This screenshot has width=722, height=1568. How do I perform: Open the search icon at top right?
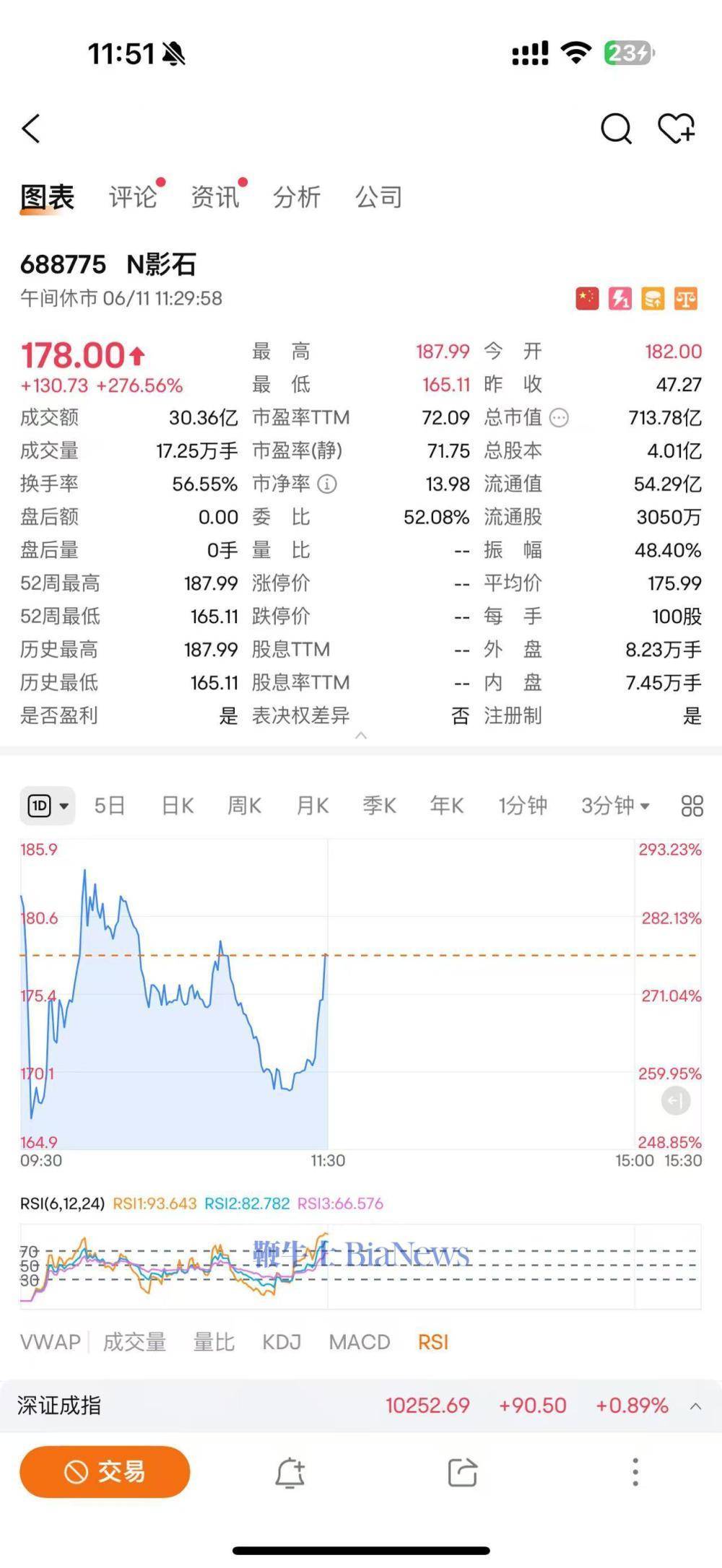point(615,130)
